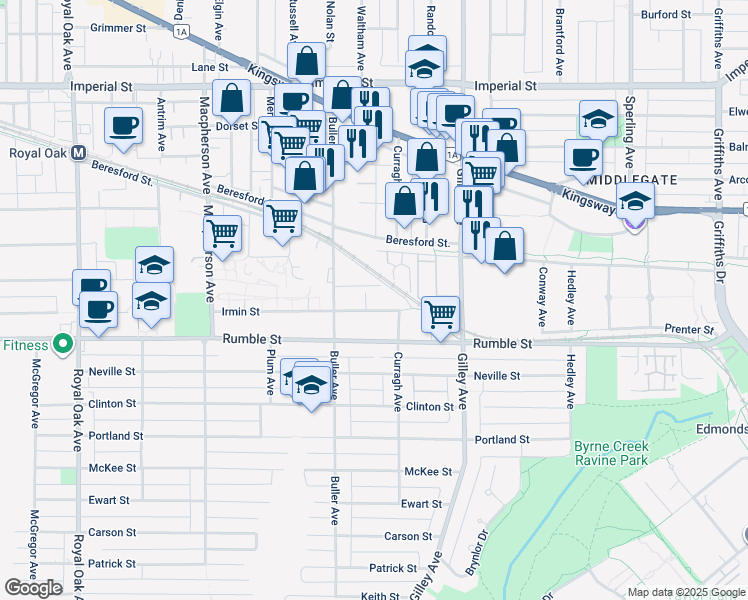Open the school marker at Neville St

(x=312, y=385)
